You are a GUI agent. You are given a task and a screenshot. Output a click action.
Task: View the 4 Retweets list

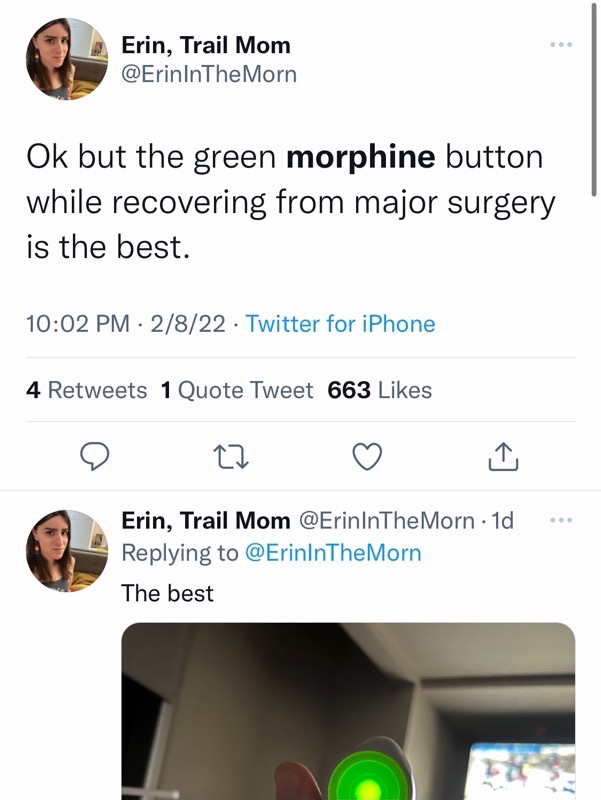pyautogui.click(x=86, y=390)
